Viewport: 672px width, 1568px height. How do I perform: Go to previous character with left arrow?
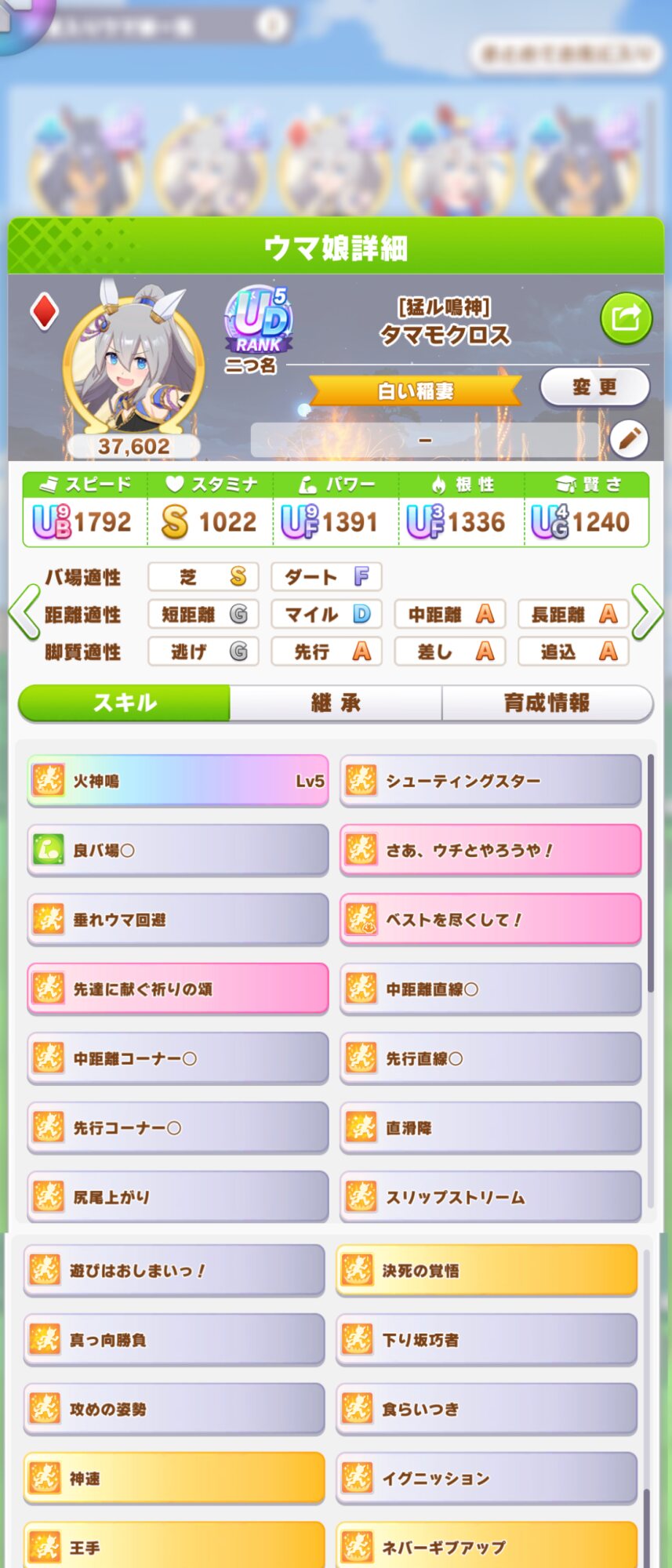click(24, 612)
